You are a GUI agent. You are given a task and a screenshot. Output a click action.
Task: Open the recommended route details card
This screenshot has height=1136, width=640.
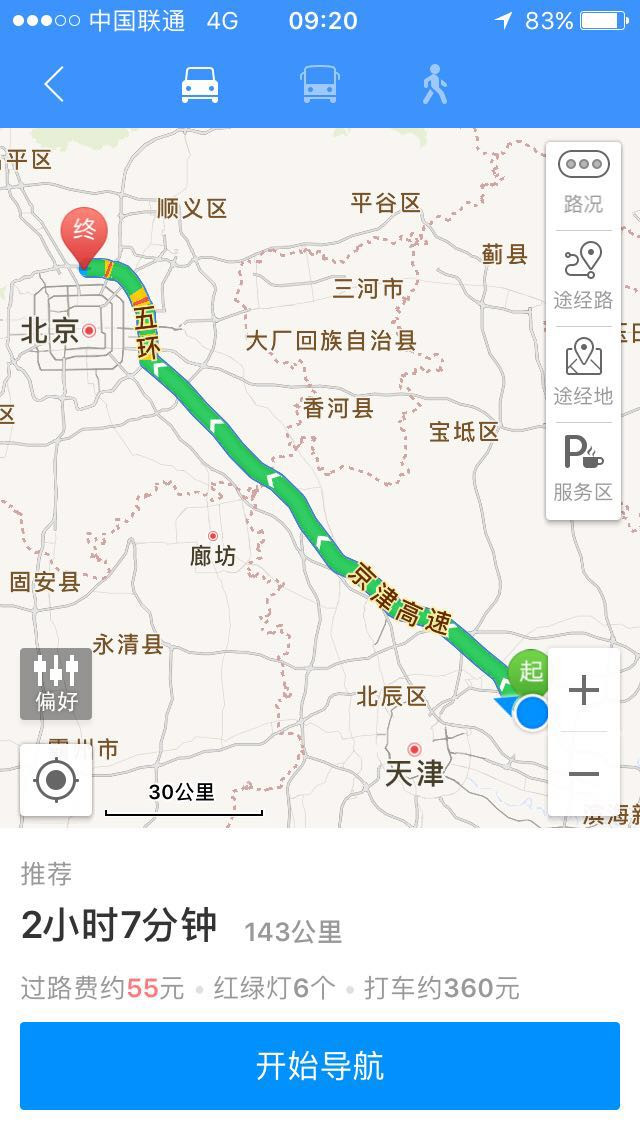click(320, 931)
